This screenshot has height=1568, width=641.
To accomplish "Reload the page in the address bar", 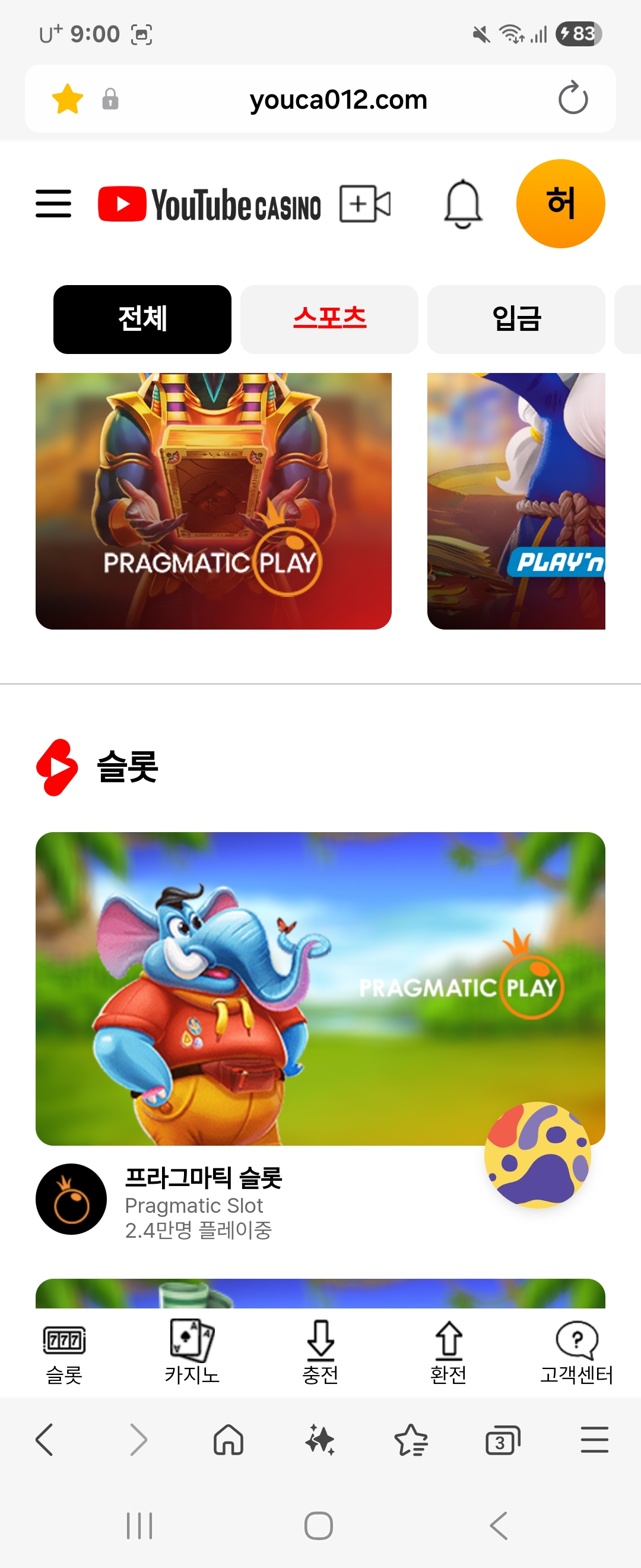I will 573,99.
